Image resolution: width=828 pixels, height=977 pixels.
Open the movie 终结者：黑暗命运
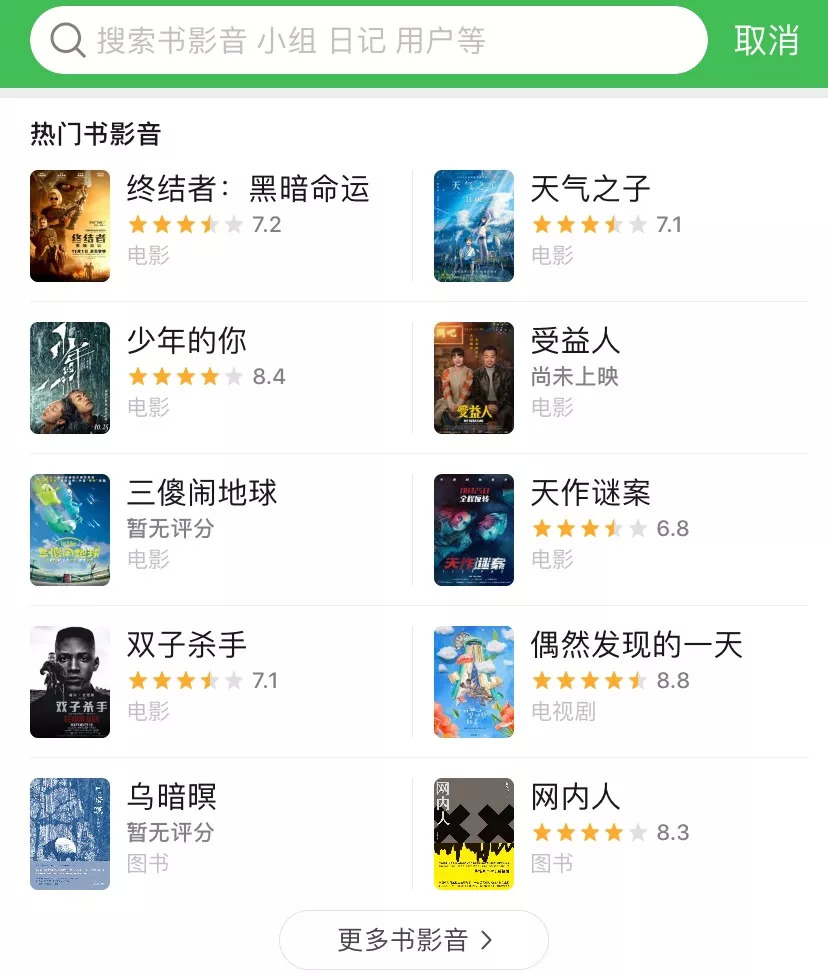248,189
